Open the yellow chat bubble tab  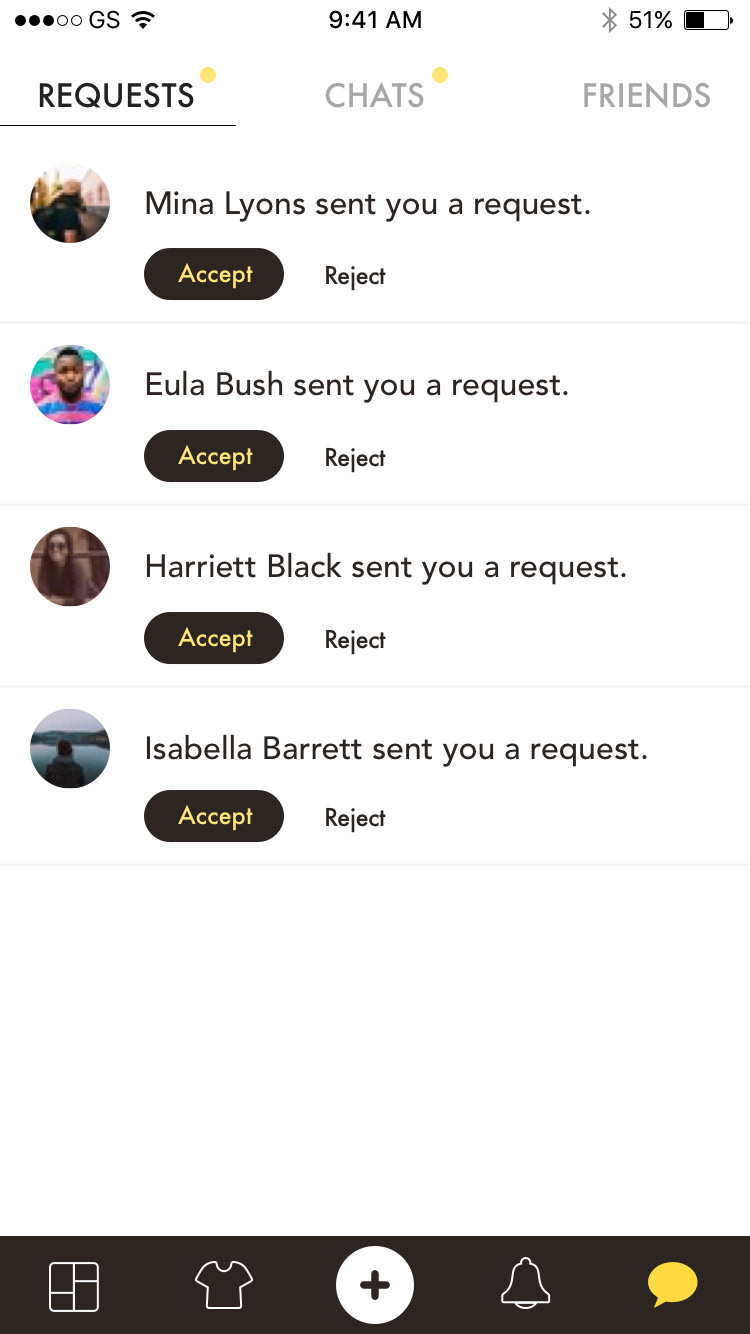672,1284
